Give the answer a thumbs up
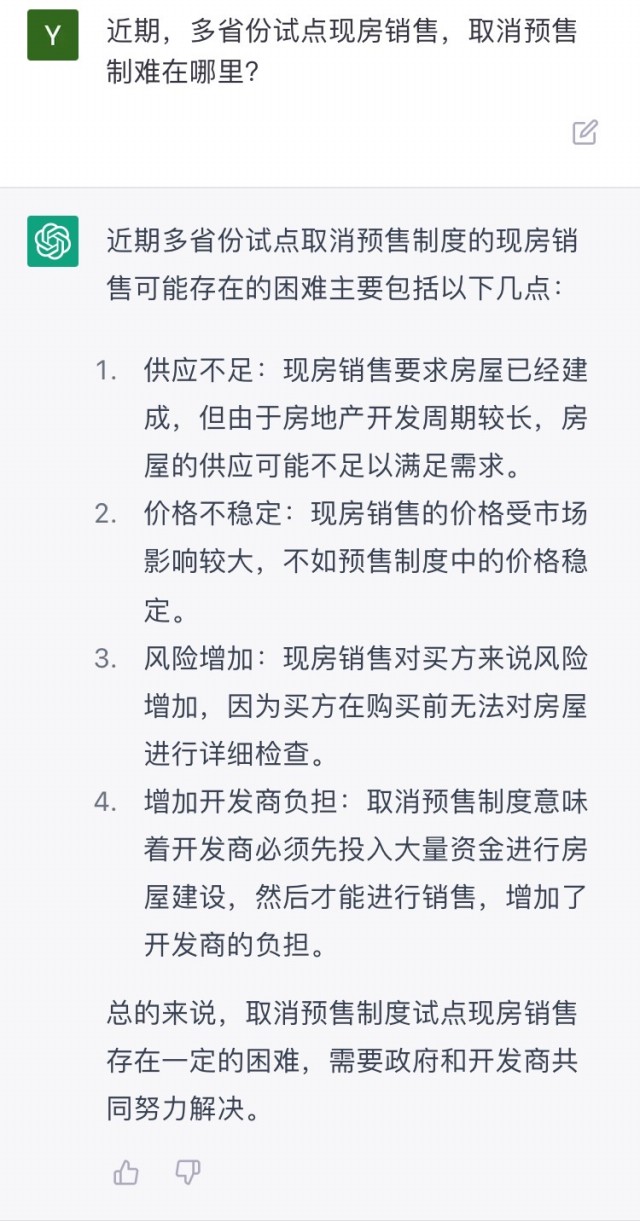640x1221 pixels. point(126,1172)
